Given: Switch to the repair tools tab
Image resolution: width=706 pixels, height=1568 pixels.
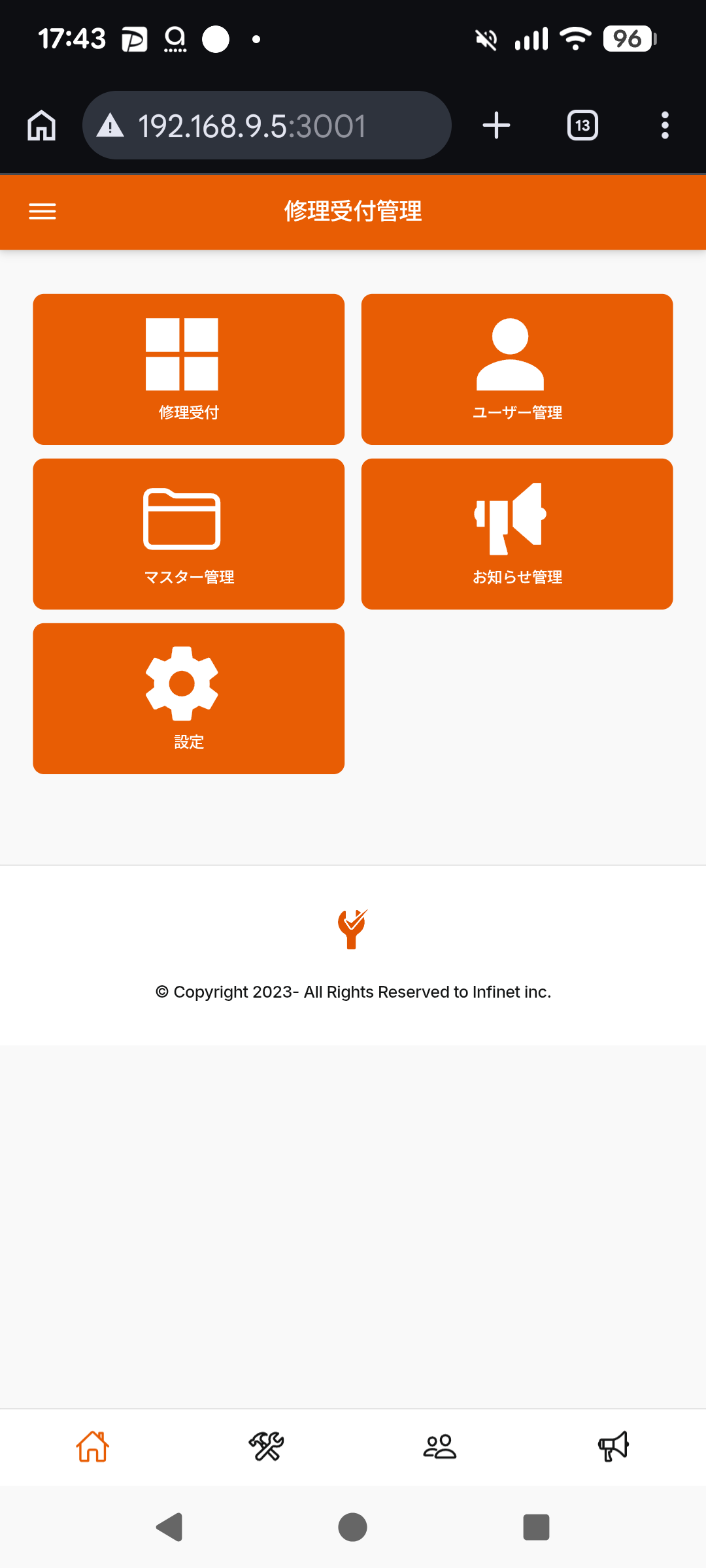Looking at the screenshot, I should 266,1446.
